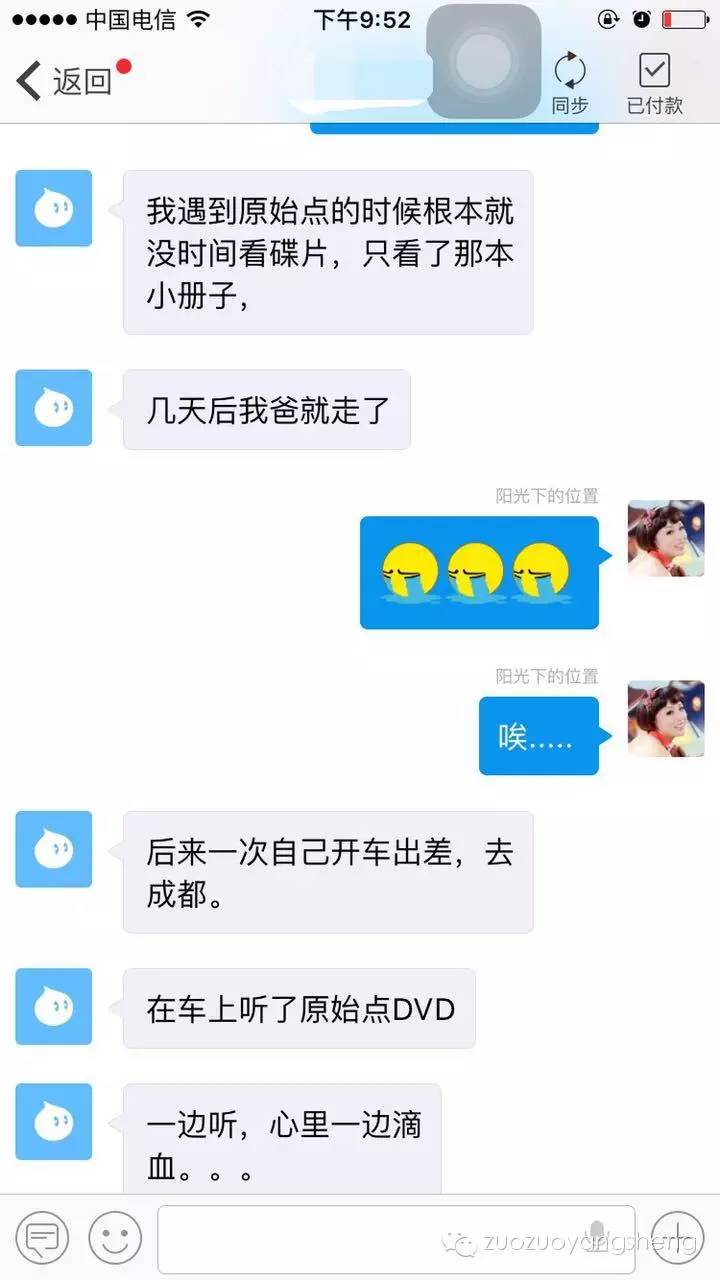
Task: Tap the message 几天后我爸就走了
Action: click(x=266, y=409)
